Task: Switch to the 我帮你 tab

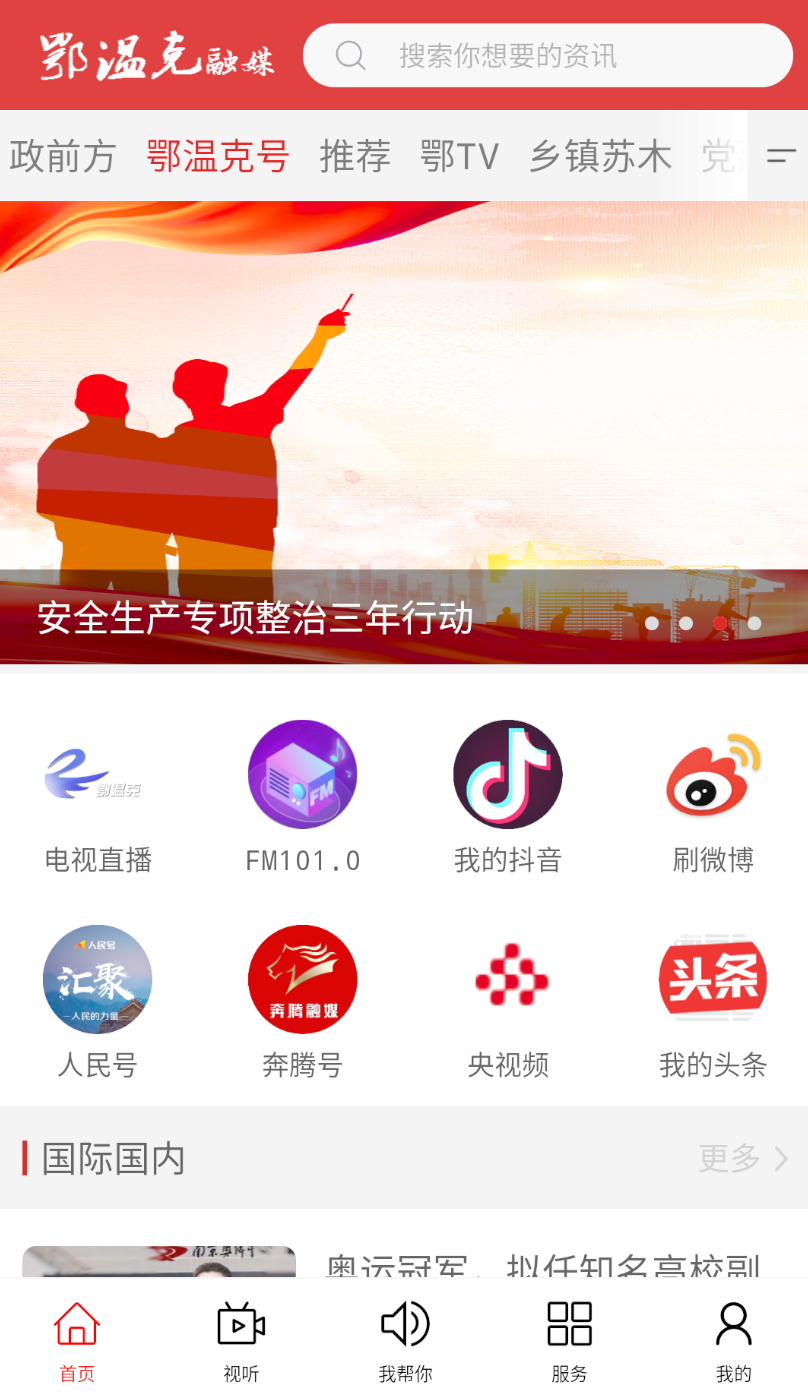Action: [405, 1342]
